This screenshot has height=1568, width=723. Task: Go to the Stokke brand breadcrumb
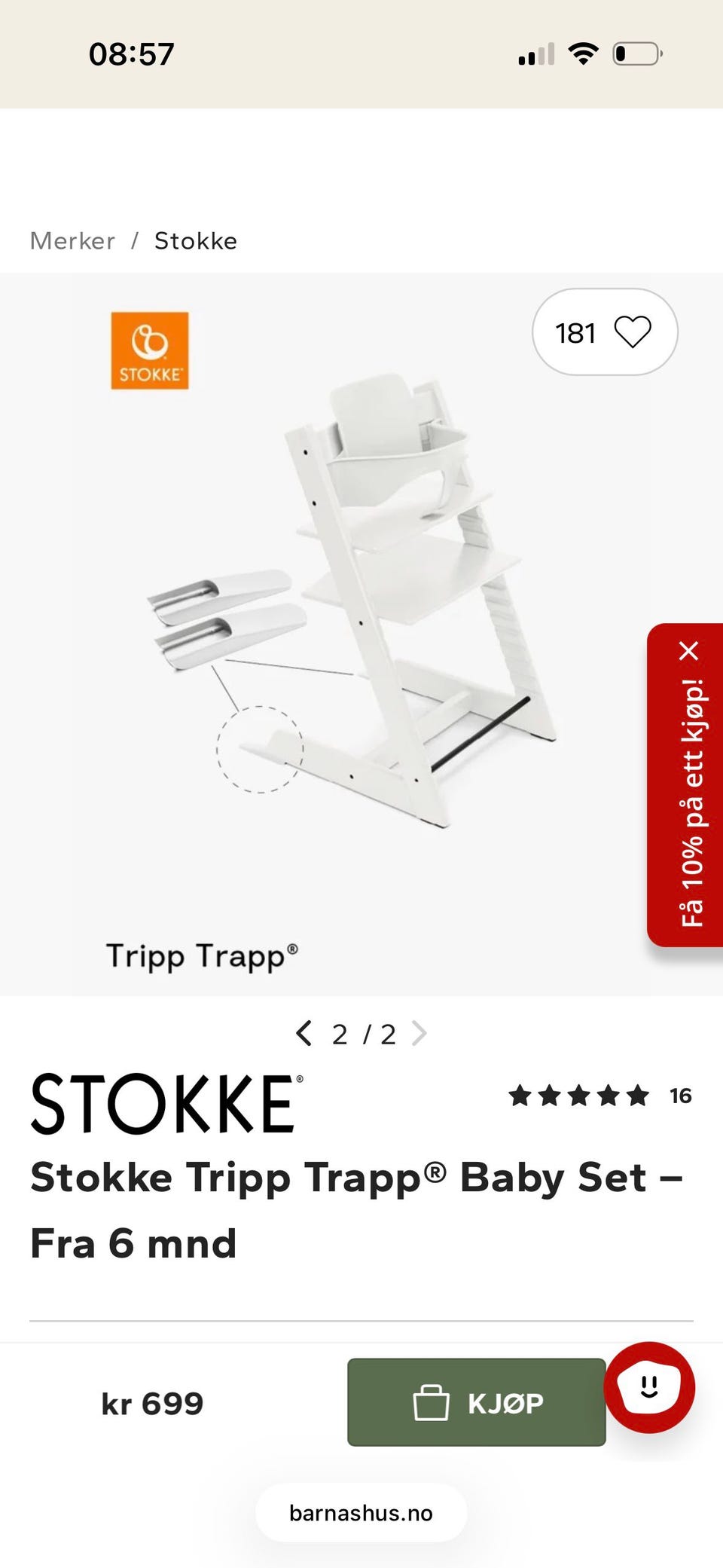click(x=196, y=241)
